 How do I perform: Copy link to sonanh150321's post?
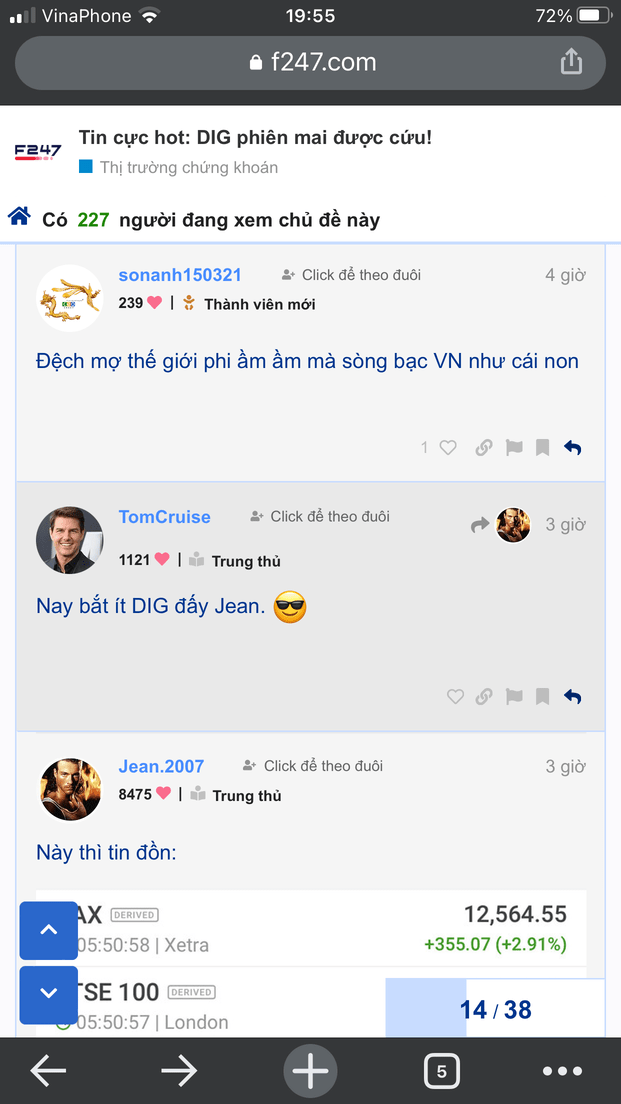pyautogui.click(x=484, y=448)
